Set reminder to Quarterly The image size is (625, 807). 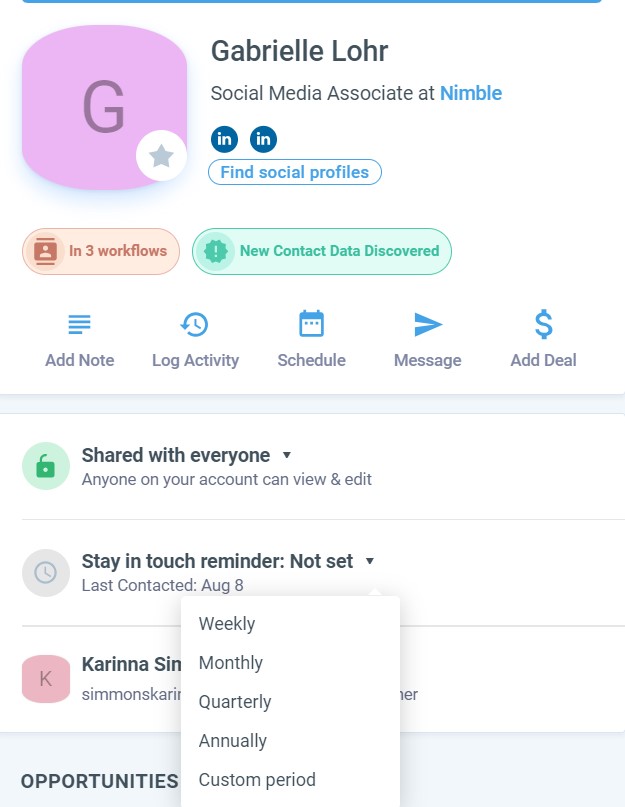[x=235, y=702]
